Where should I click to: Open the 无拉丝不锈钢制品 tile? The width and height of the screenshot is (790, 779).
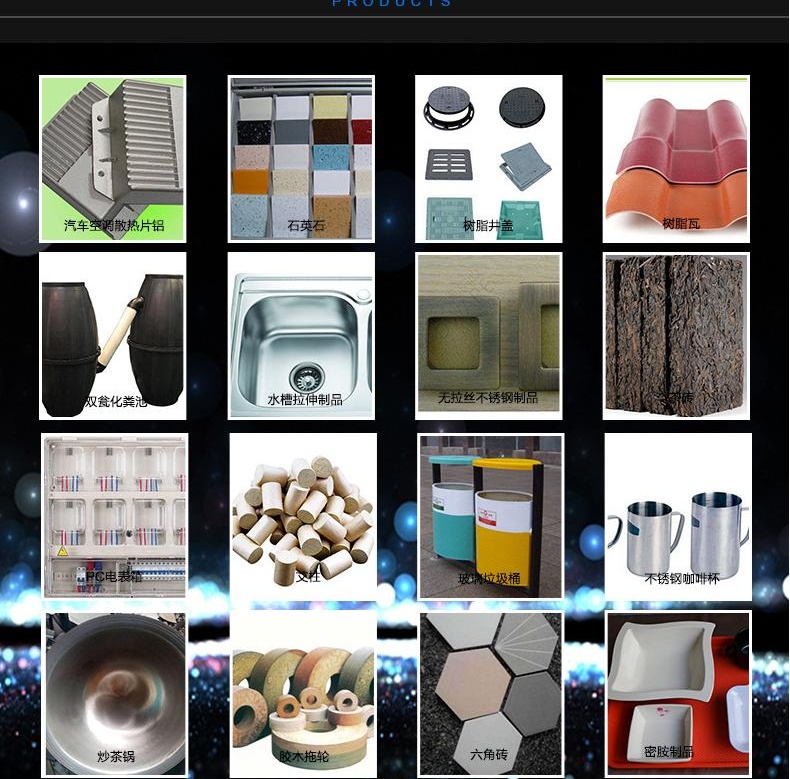pyautogui.click(x=488, y=335)
